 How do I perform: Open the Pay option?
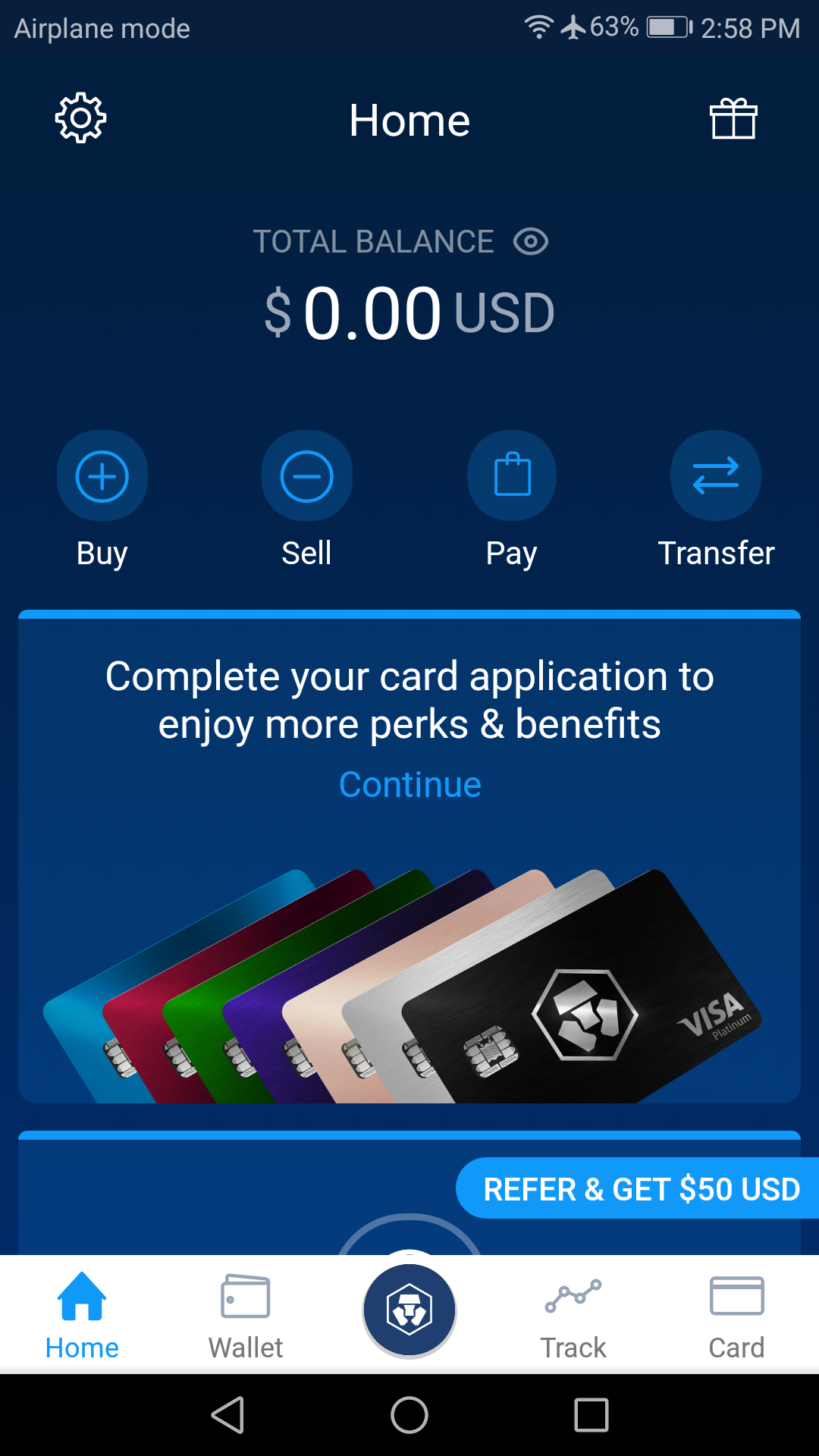point(512,476)
